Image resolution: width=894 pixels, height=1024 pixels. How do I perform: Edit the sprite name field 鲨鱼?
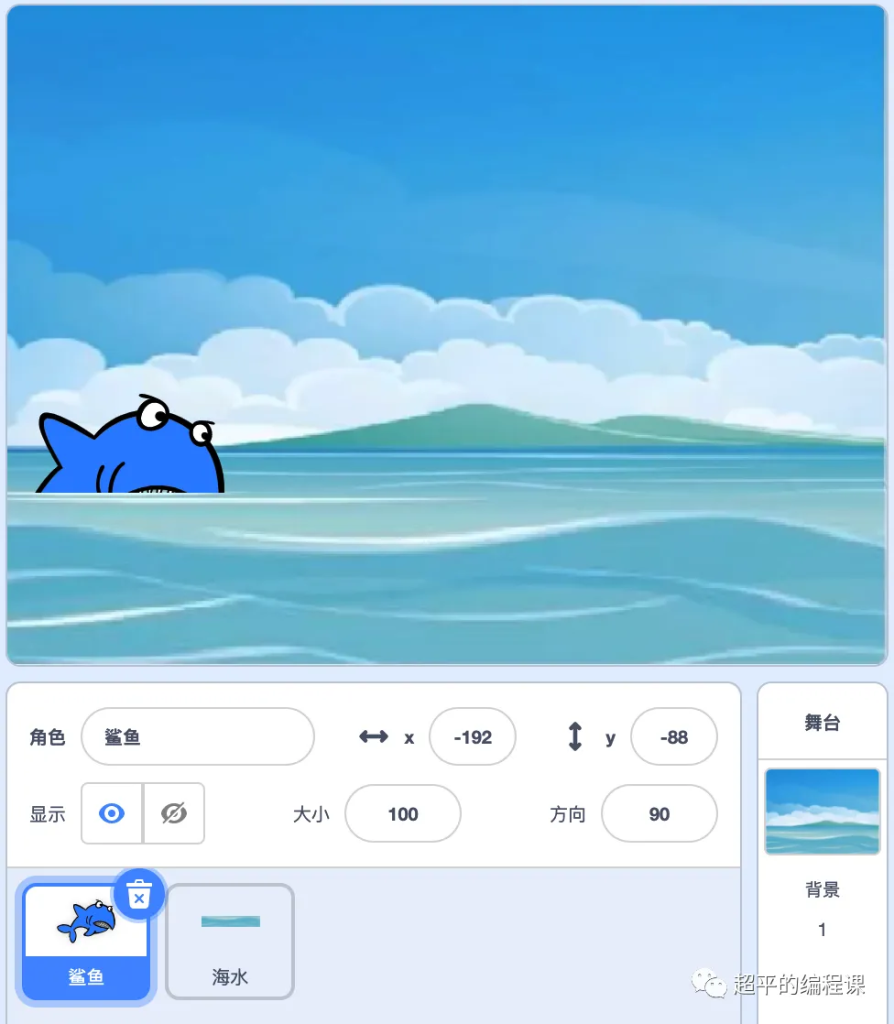[x=197, y=737]
